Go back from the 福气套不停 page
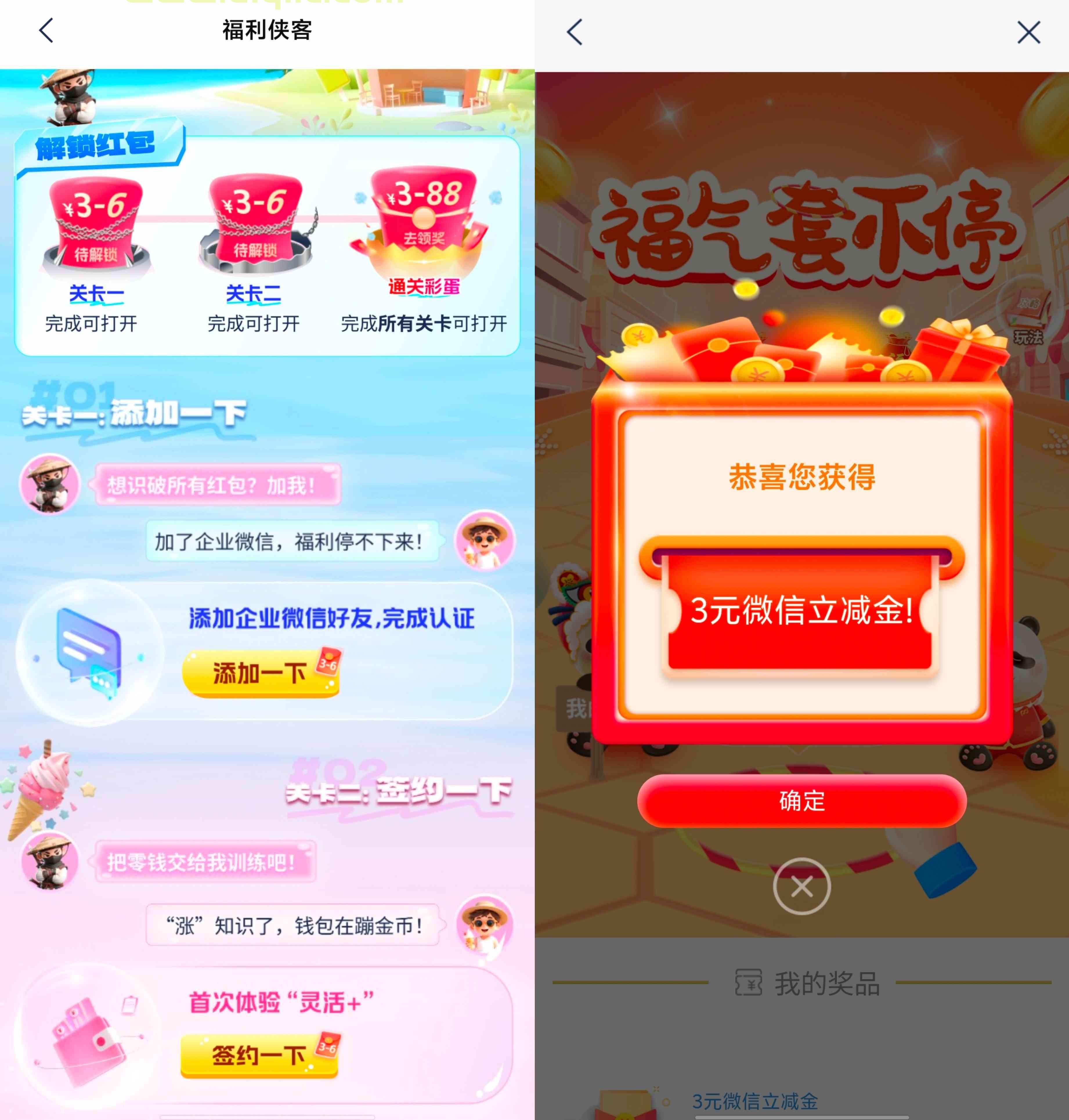Viewport: 1069px width, 1120px height. (x=575, y=32)
